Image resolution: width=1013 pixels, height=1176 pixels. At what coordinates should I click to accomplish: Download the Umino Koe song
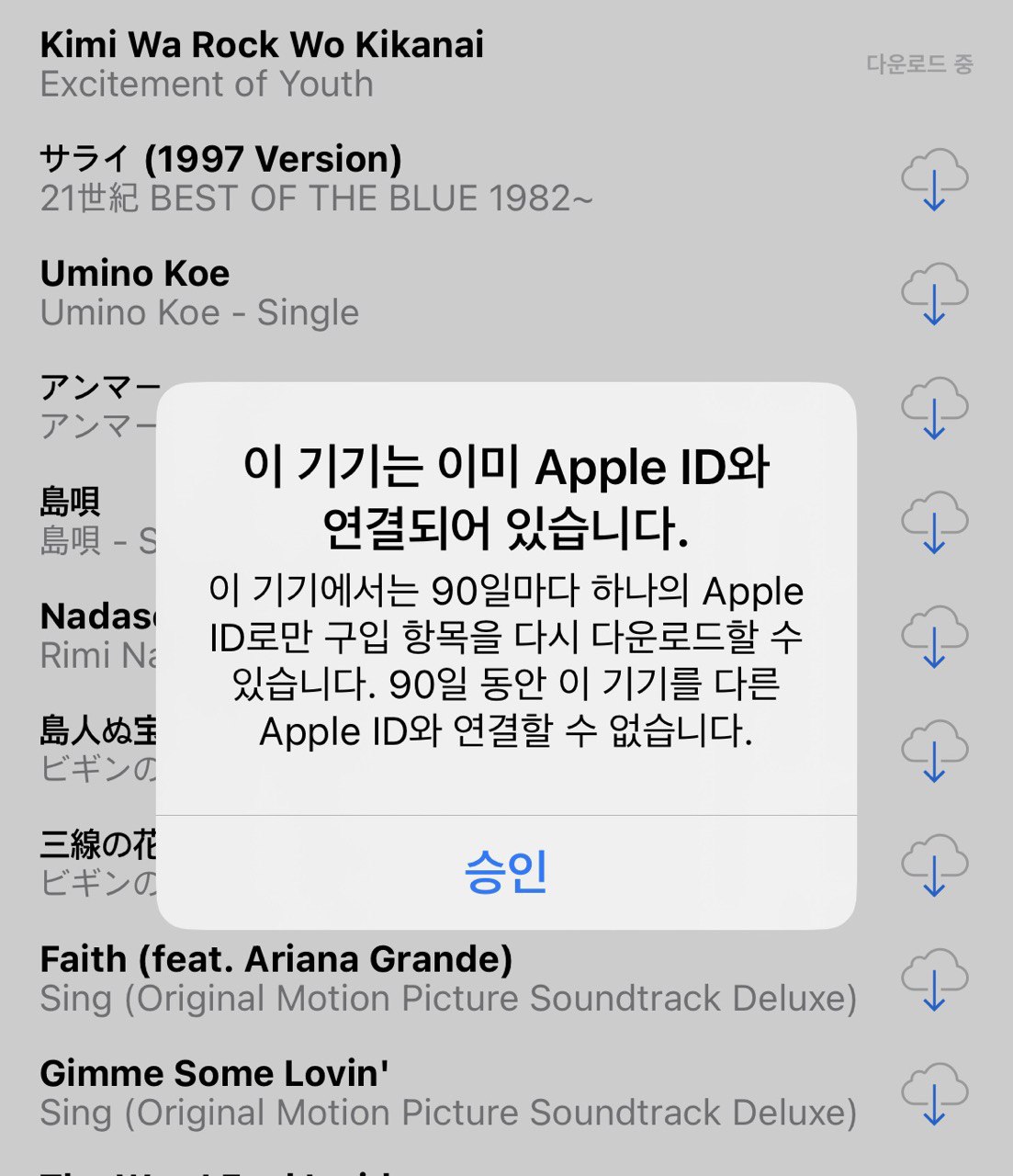(934, 295)
